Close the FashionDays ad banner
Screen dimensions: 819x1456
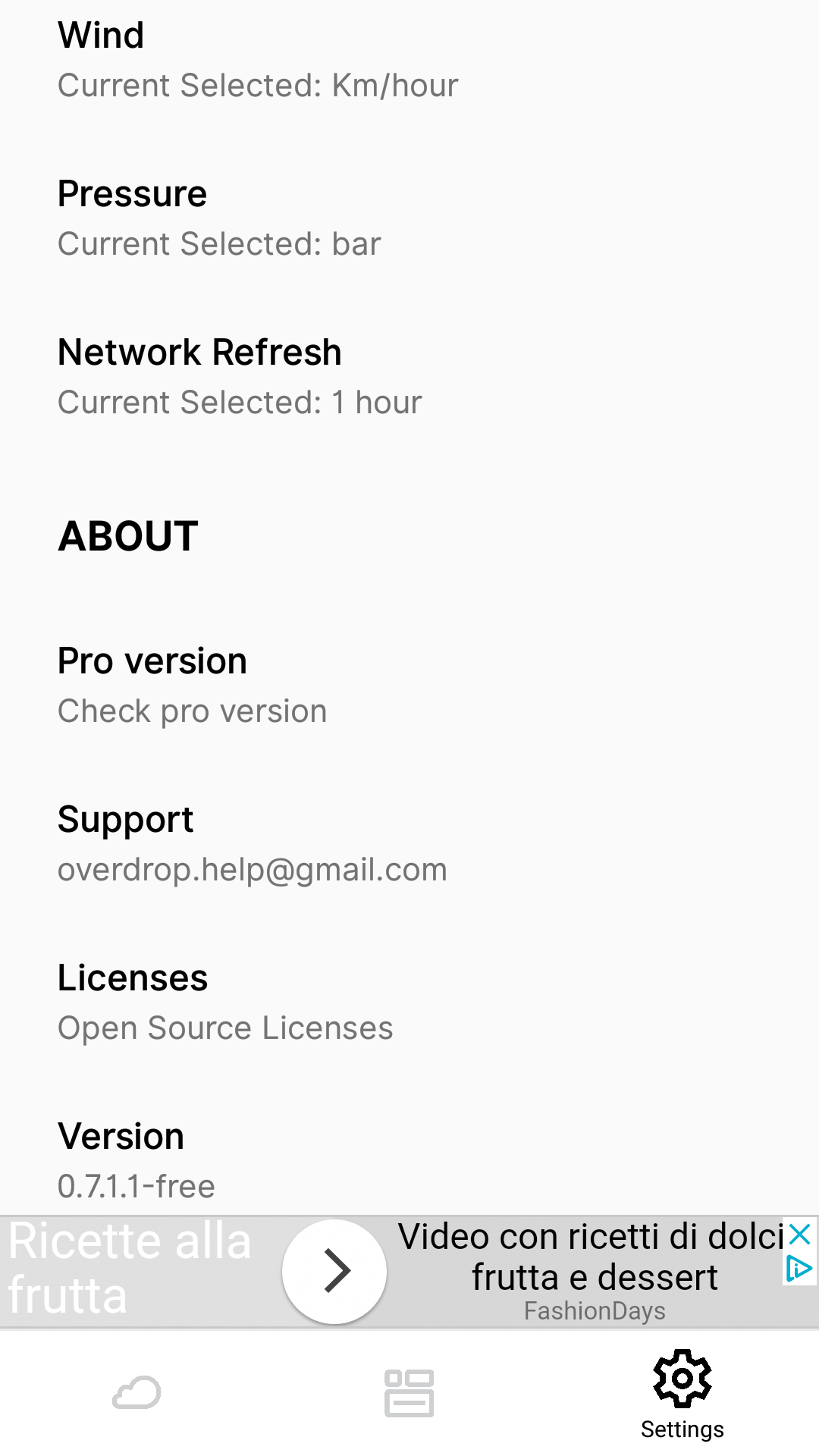click(800, 1235)
